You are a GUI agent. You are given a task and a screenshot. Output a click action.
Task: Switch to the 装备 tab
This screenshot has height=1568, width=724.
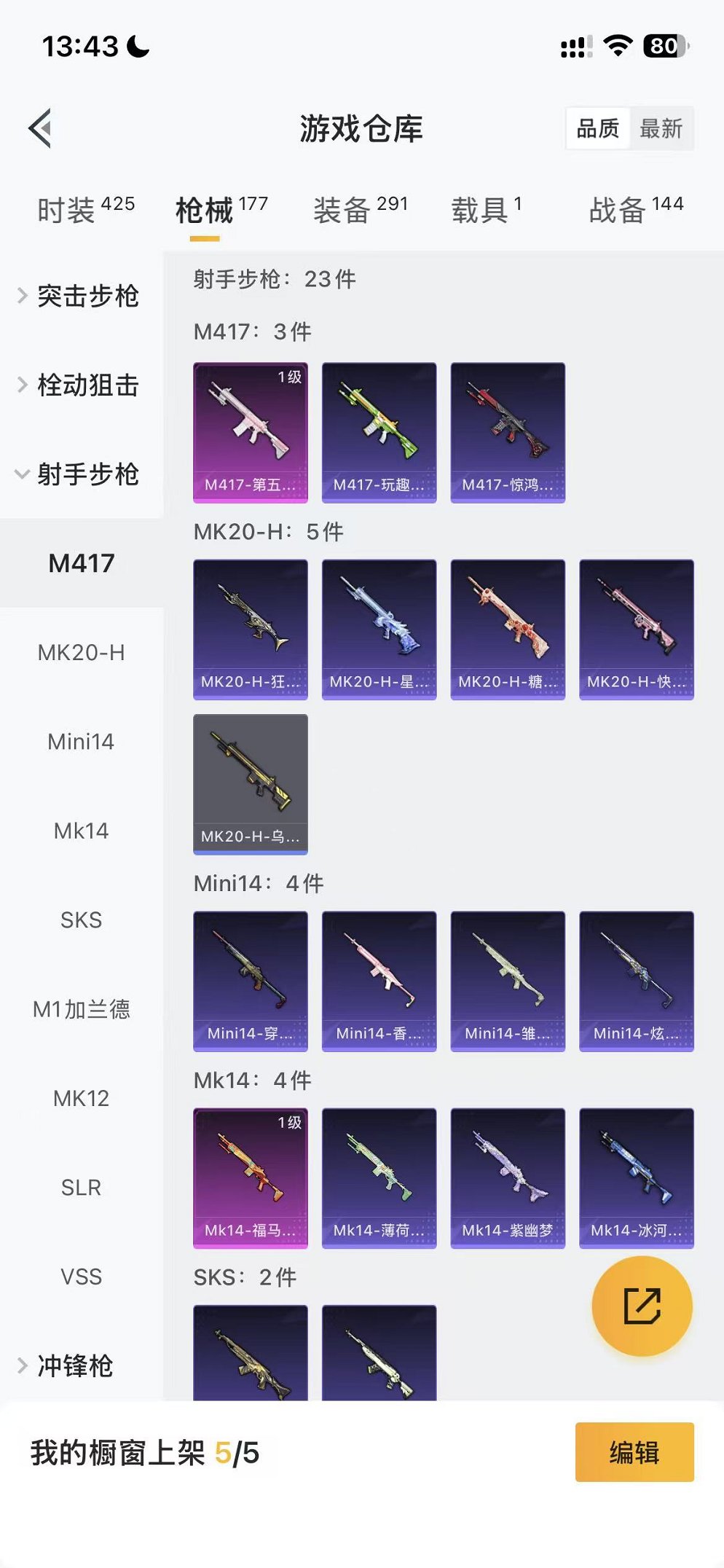(x=360, y=210)
